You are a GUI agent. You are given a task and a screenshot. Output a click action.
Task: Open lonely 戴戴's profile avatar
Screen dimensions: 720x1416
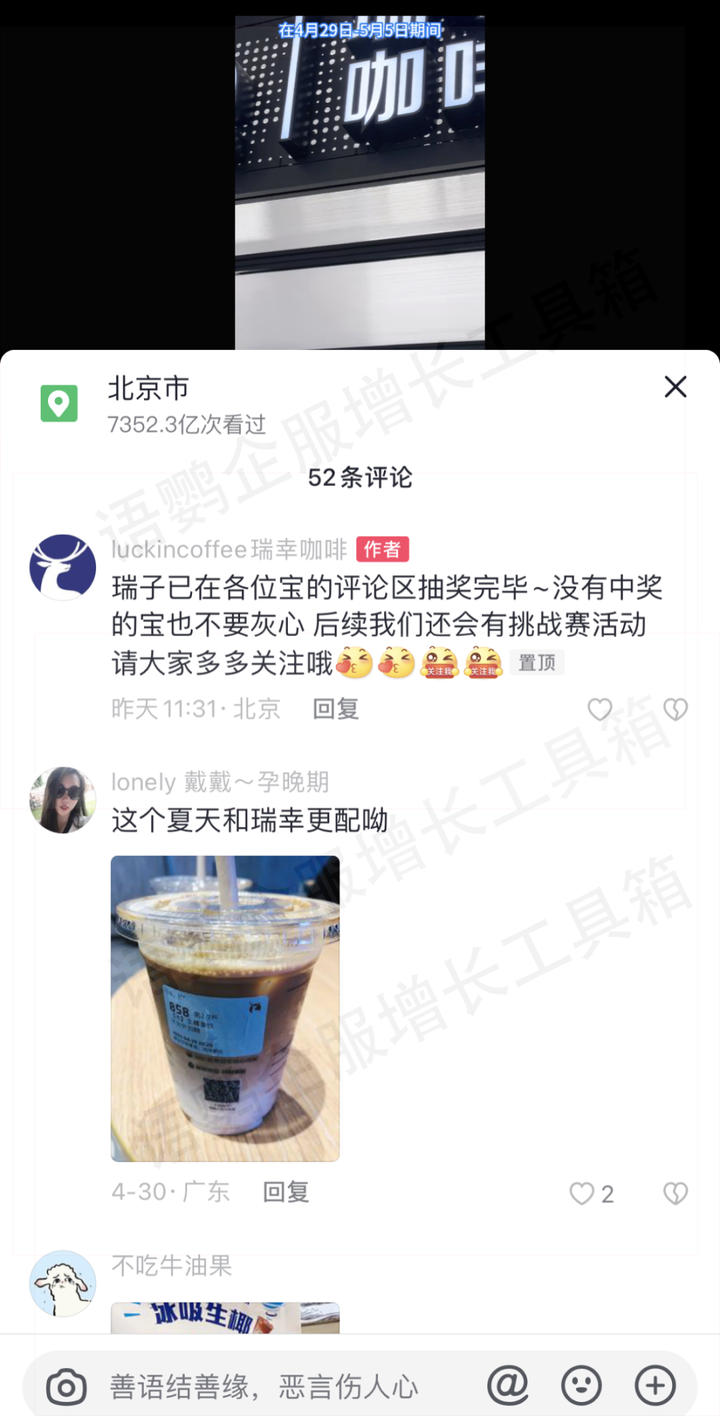click(63, 800)
